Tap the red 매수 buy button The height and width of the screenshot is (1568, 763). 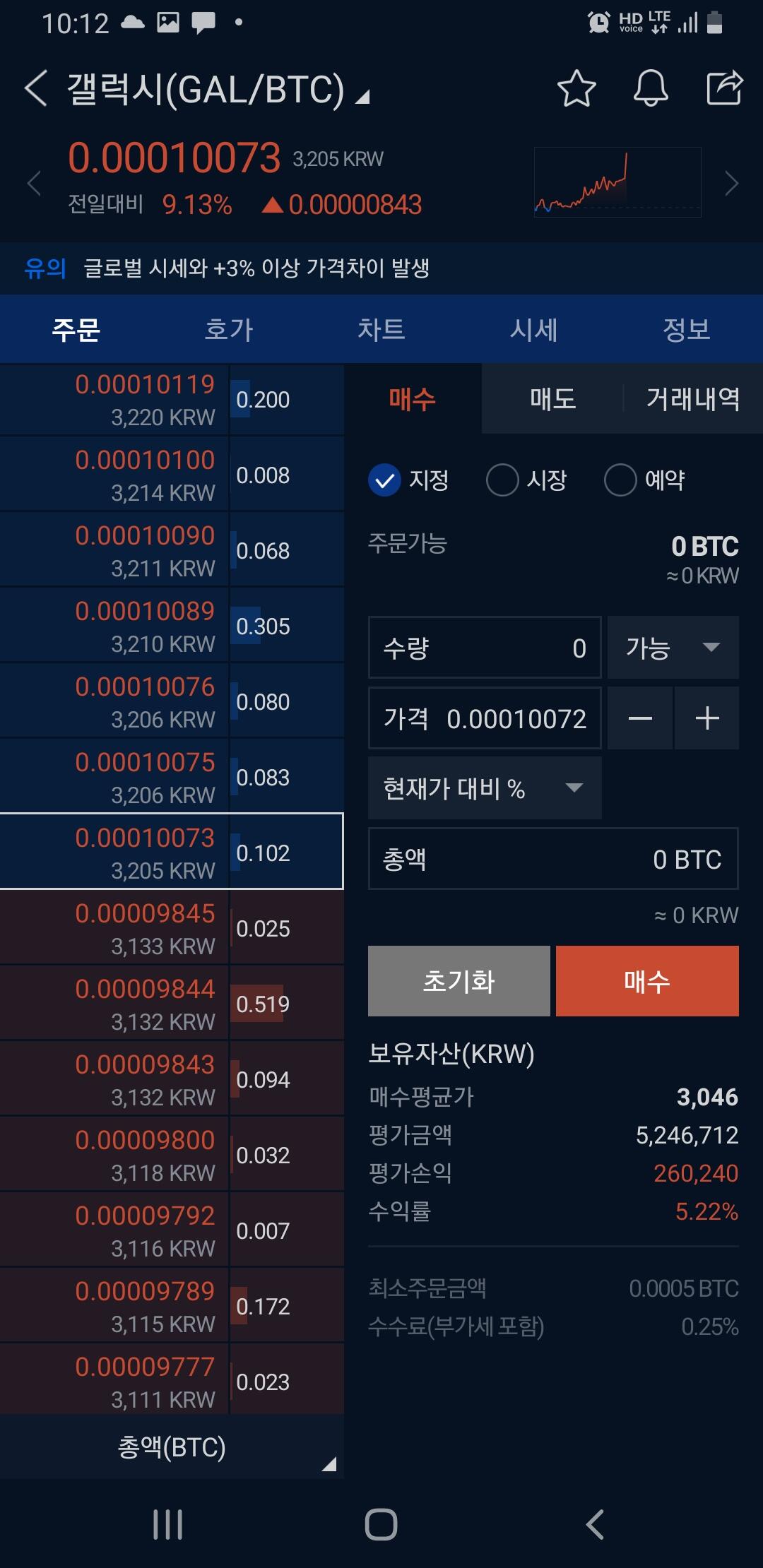[x=647, y=981]
